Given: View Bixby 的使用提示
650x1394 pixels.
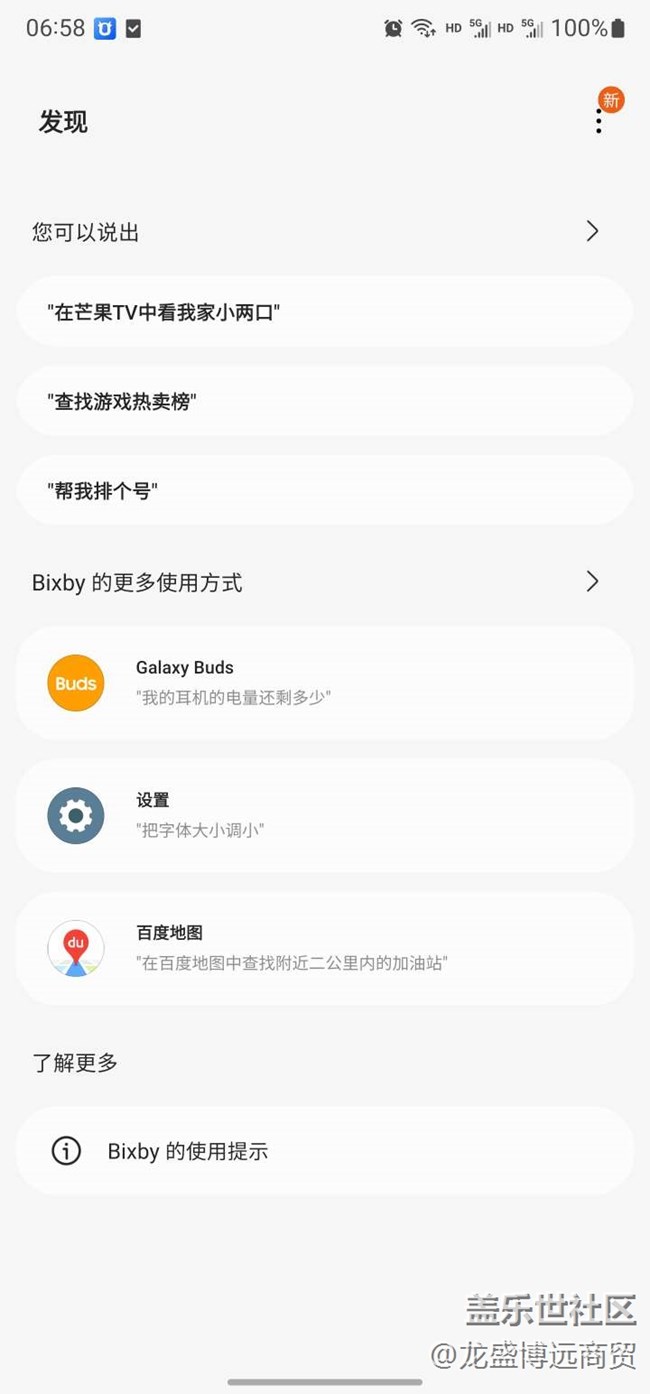Looking at the screenshot, I should 324,1151.
